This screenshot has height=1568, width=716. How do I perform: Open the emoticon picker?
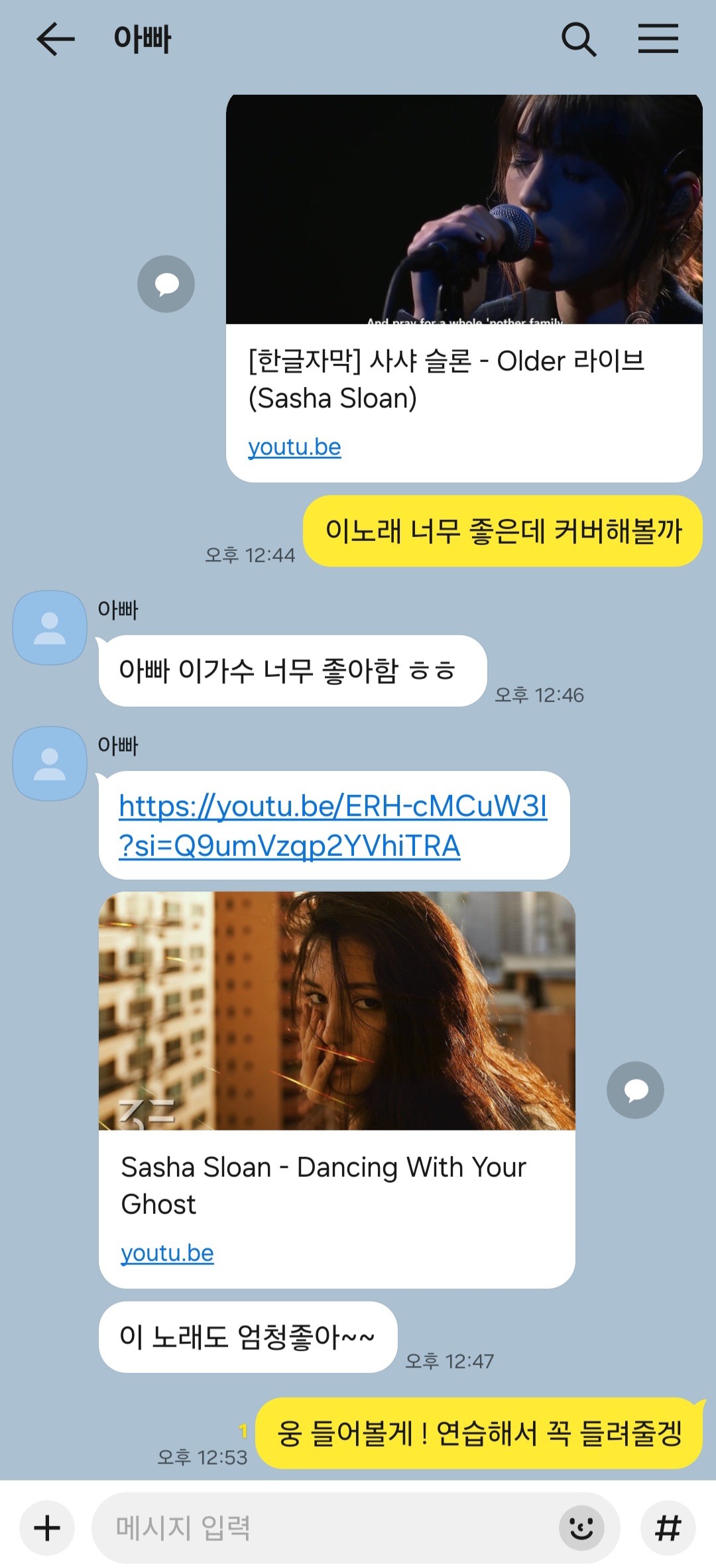(581, 1528)
